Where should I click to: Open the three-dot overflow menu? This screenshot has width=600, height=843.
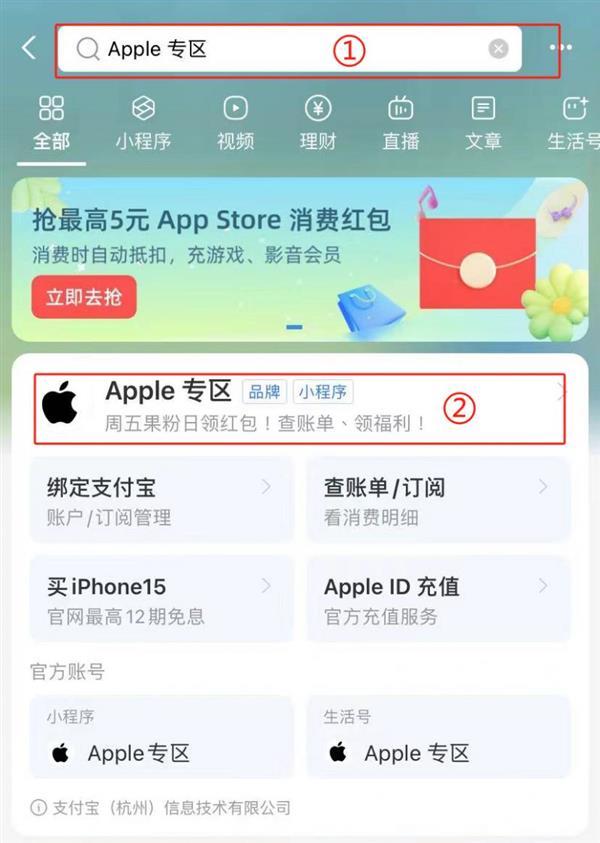pyautogui.click(x=560, y=48)
